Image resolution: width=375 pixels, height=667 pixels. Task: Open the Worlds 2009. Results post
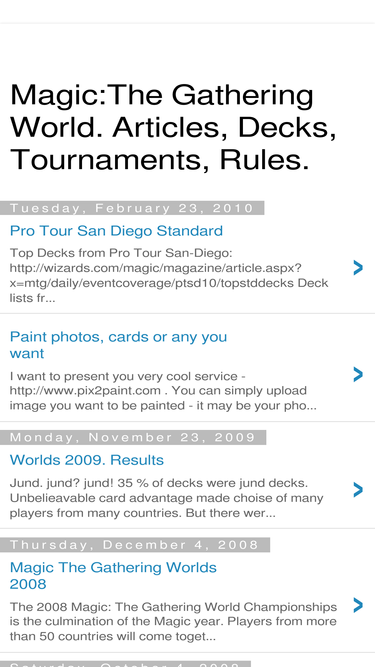tap(87, 460)
